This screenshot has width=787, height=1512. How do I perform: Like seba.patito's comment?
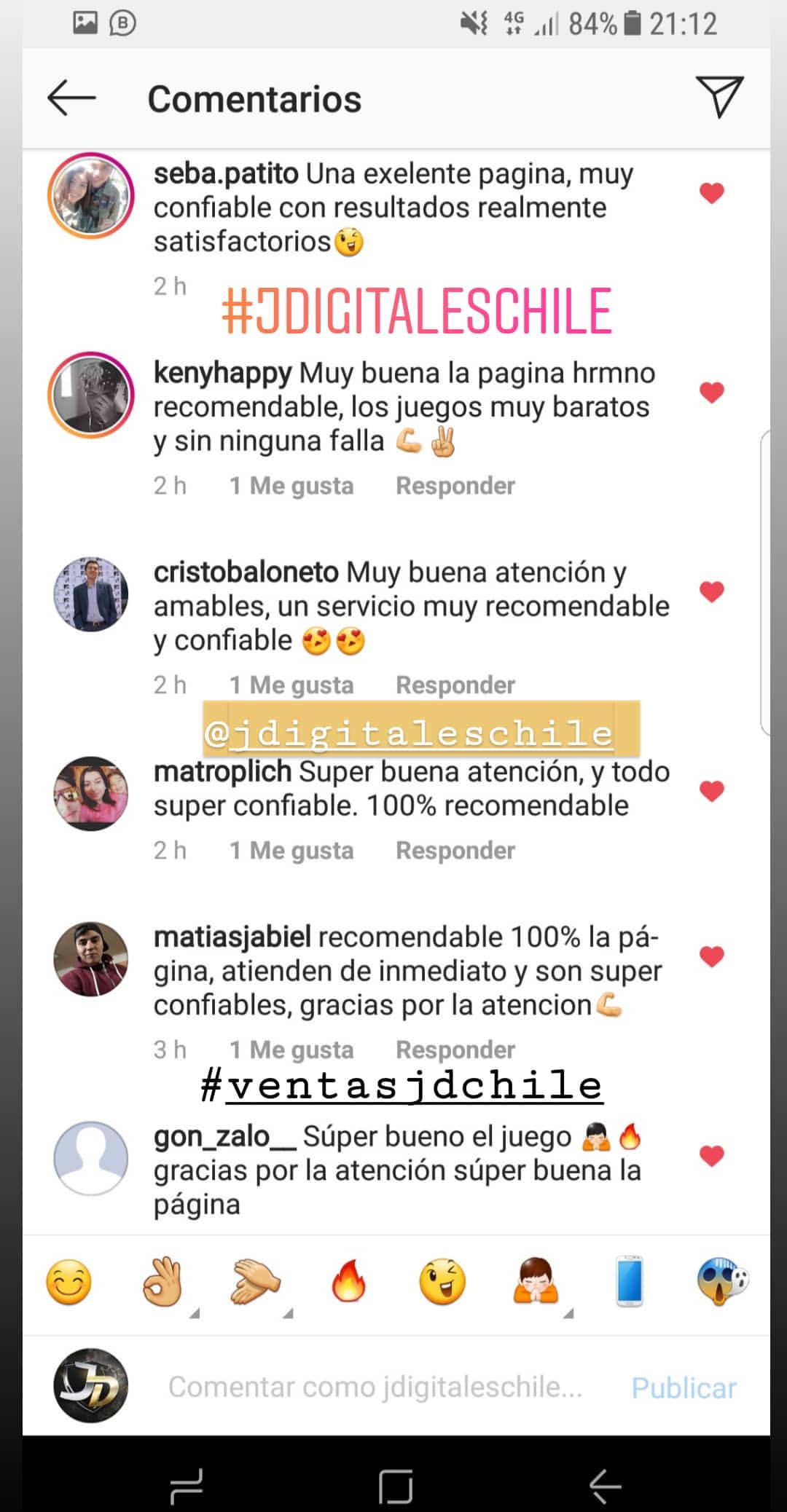click(712, 193)
